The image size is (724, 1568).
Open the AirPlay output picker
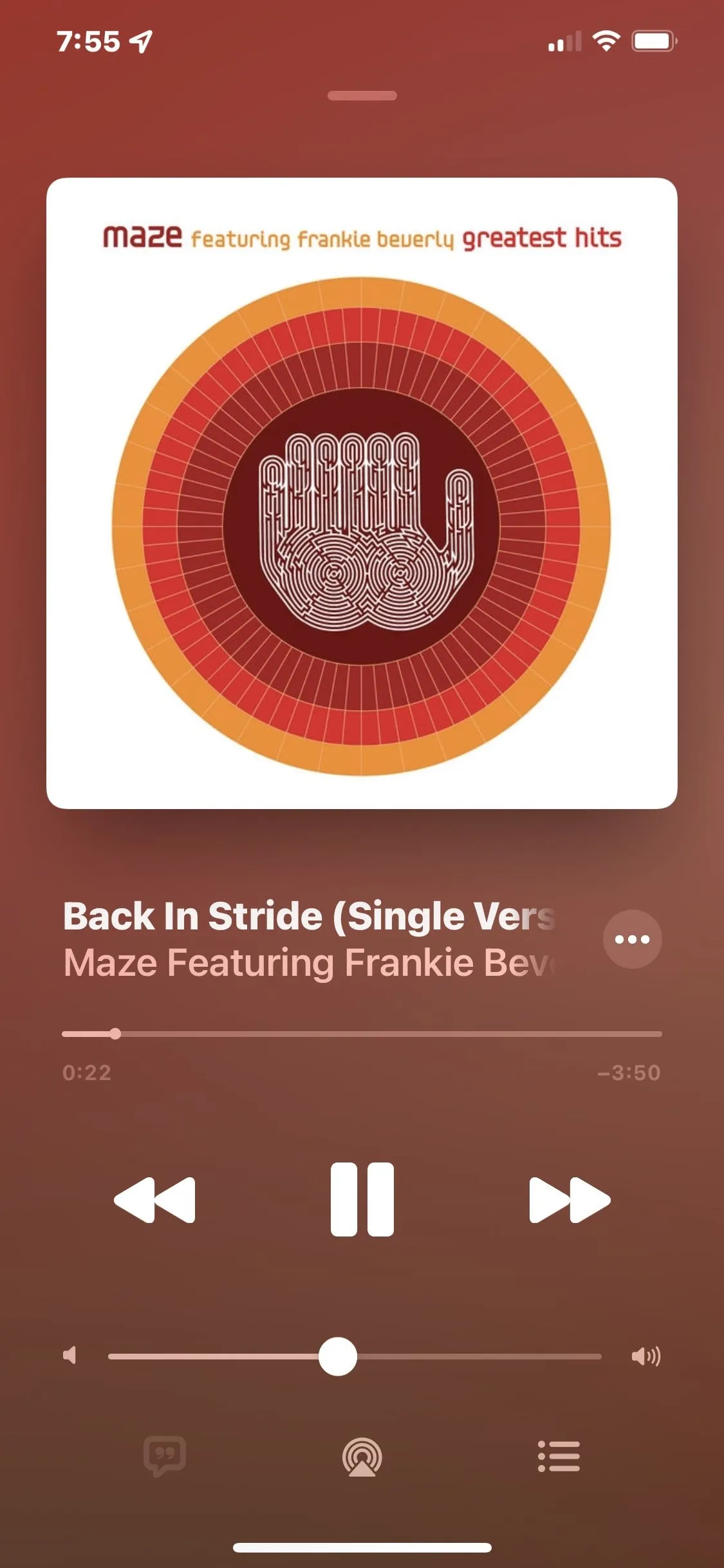coord(362,1457)
